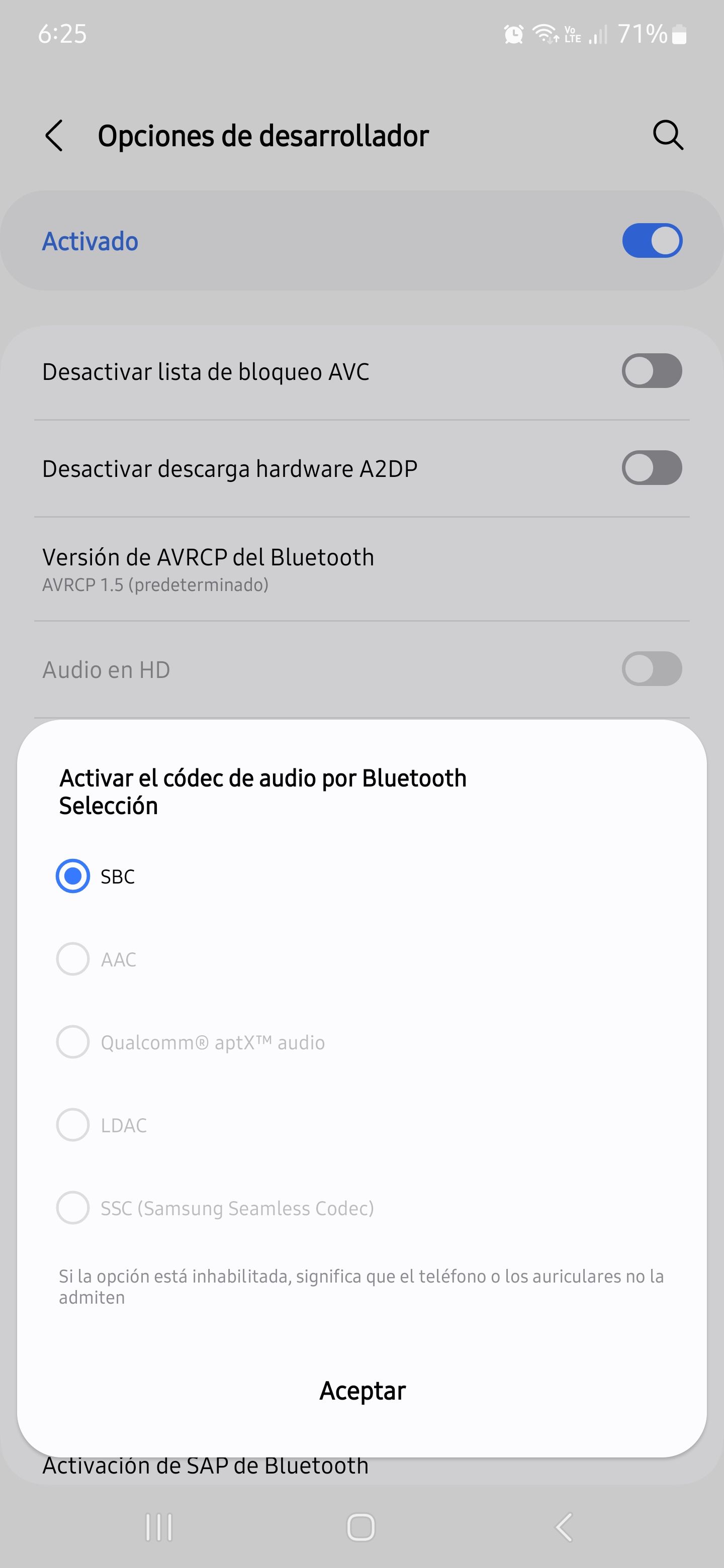Disable the Activado developer options switch
Screen dimensions: 724x1568
tap(652, 240)
